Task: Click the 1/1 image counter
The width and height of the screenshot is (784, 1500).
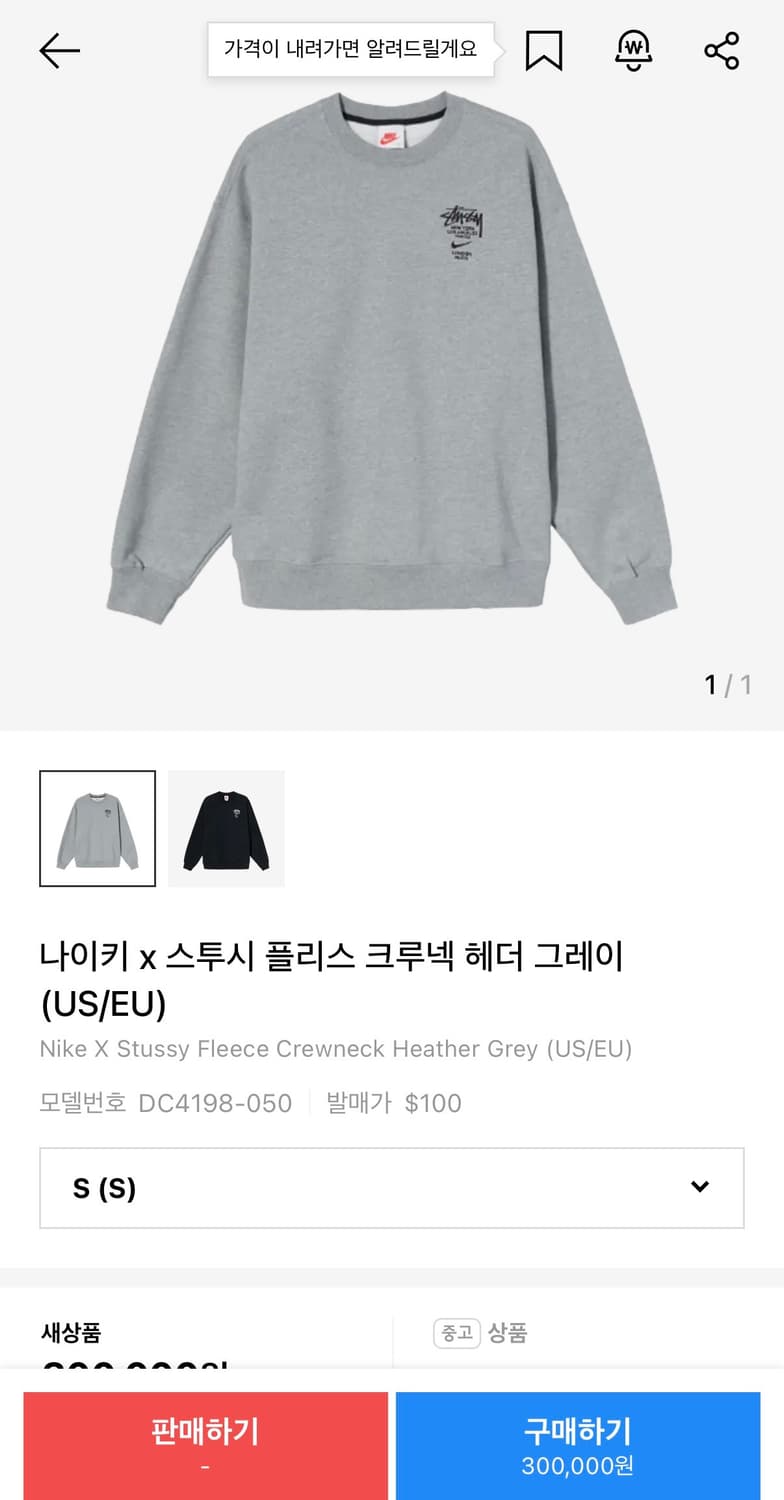Action: (x=727, y=685)
